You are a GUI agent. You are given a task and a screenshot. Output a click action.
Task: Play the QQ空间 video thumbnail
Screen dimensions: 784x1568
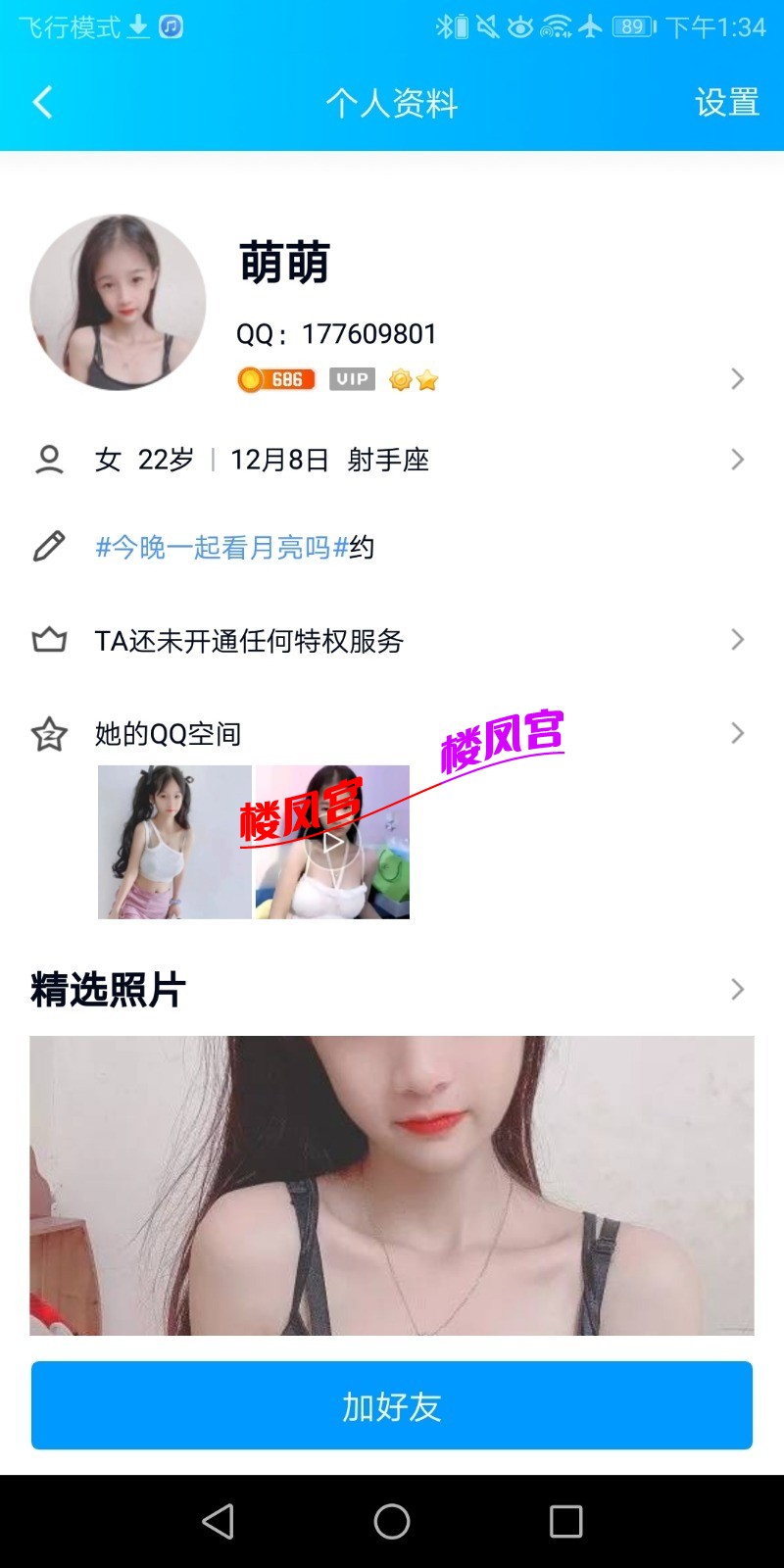[332, 842]
